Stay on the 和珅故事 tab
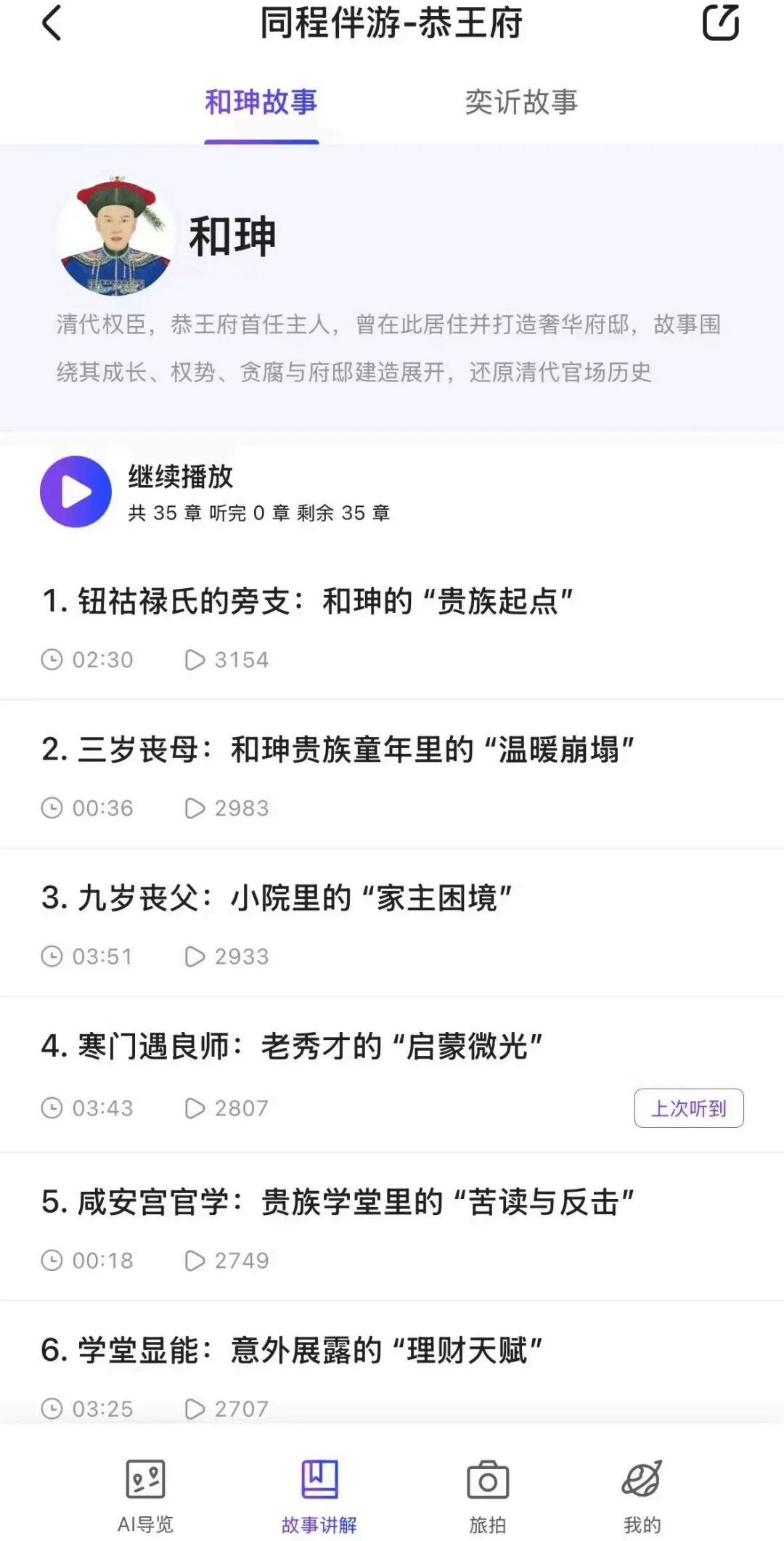The image size is (784, 1541). (x=262, y=103)
